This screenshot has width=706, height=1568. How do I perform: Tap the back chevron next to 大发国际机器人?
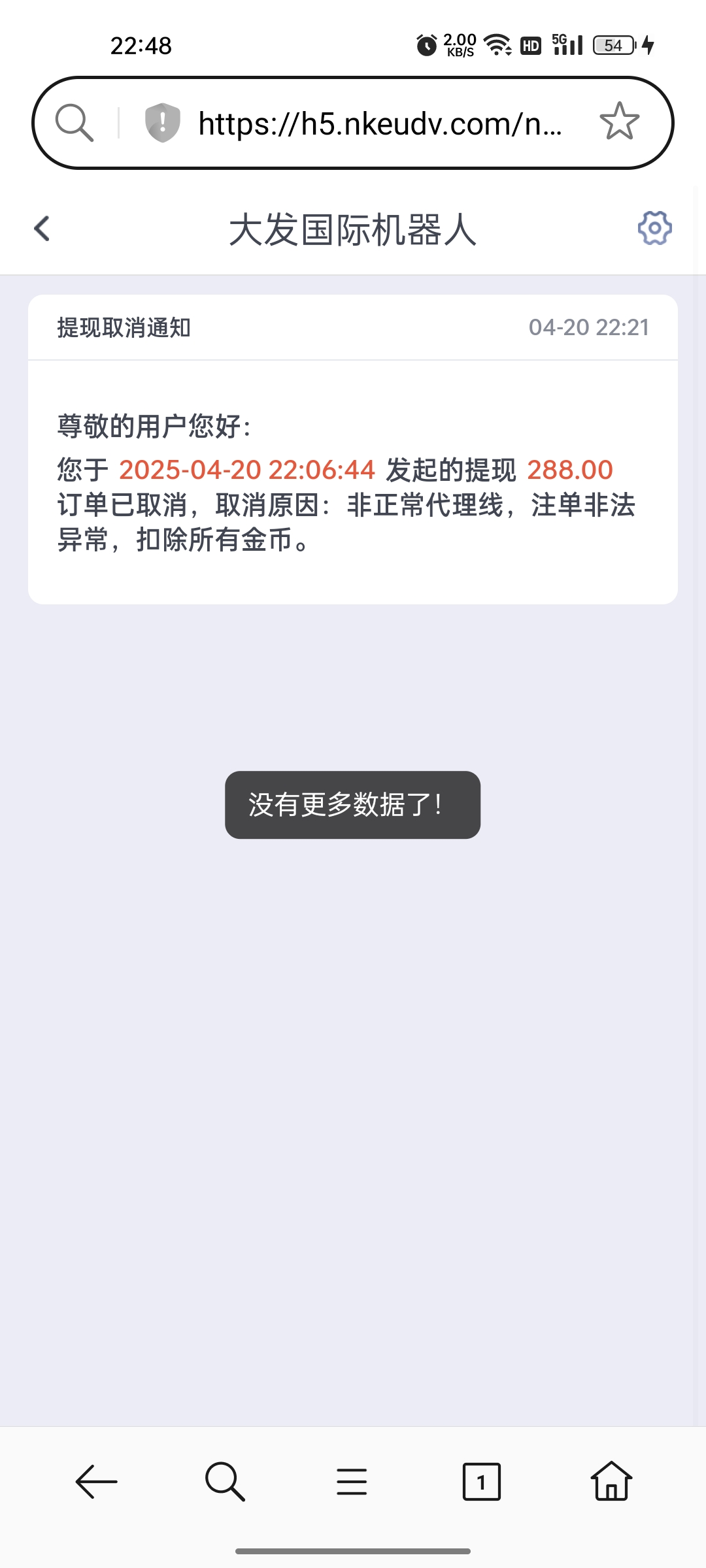[x=41, y=228]
